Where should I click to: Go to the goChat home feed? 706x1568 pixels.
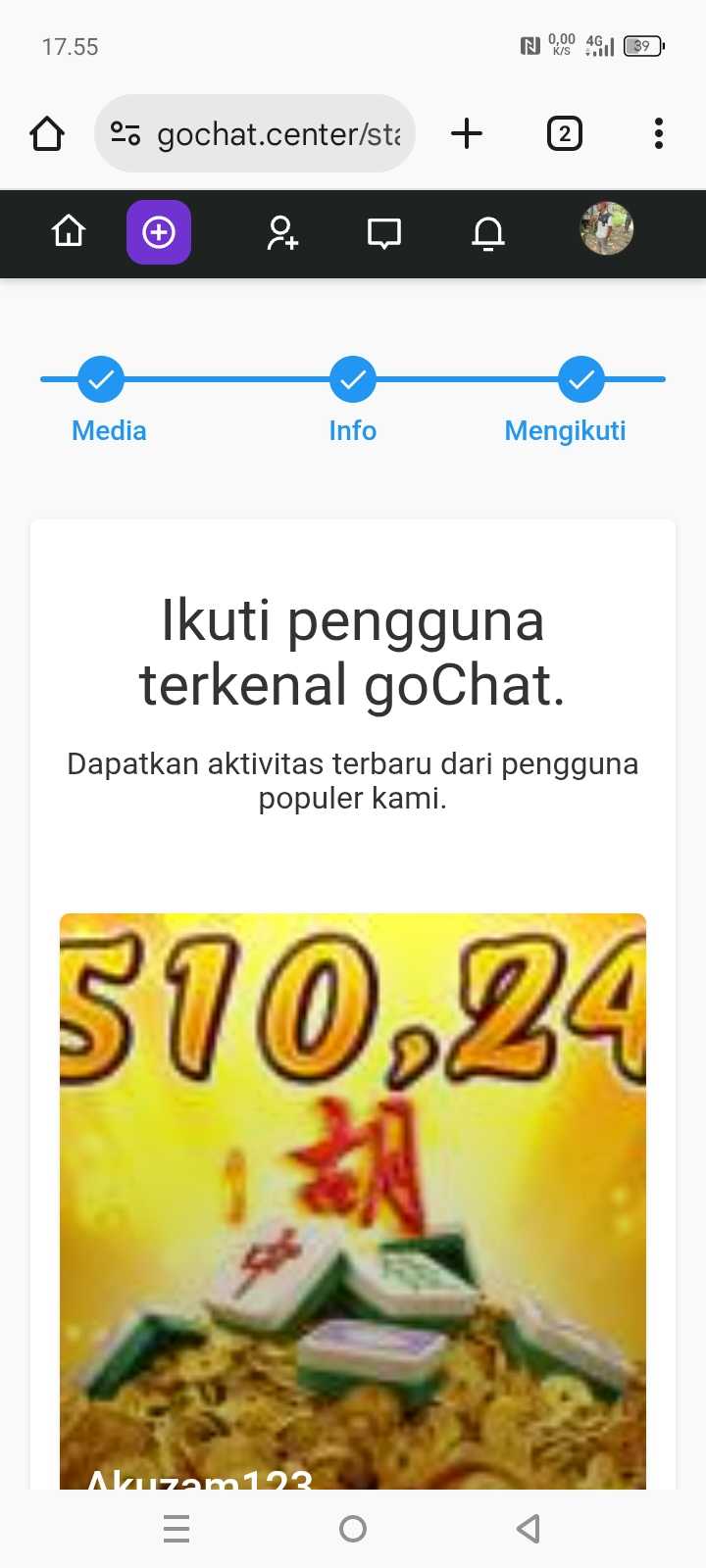(x=69, y=232)
